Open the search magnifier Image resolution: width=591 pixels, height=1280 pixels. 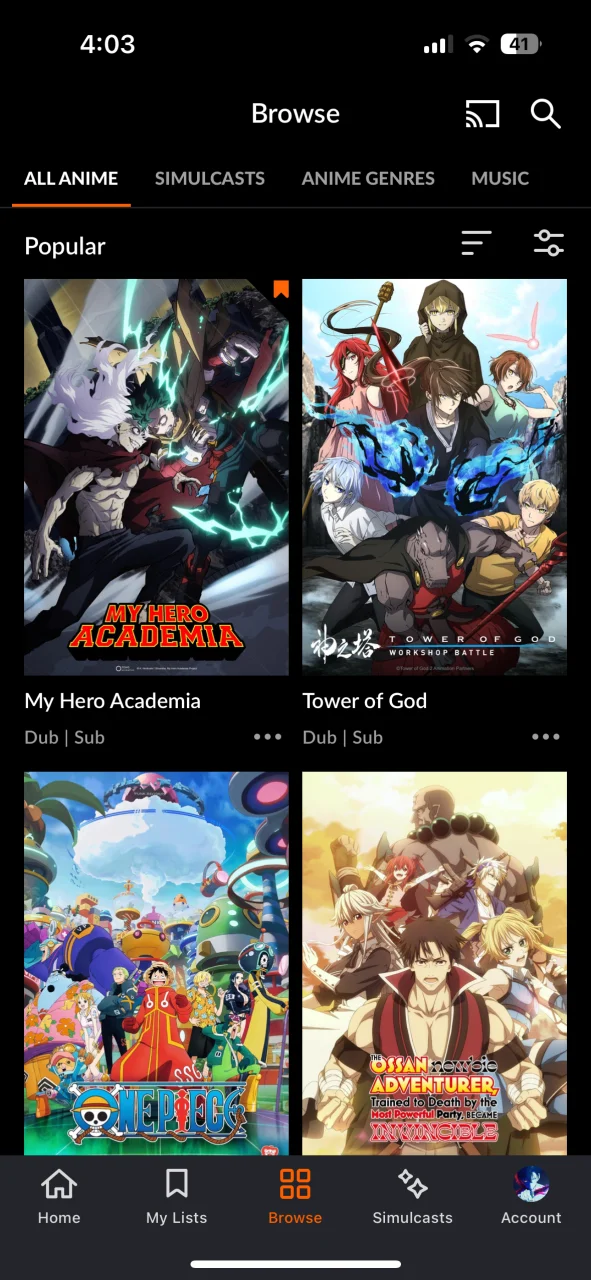(545, 114)
